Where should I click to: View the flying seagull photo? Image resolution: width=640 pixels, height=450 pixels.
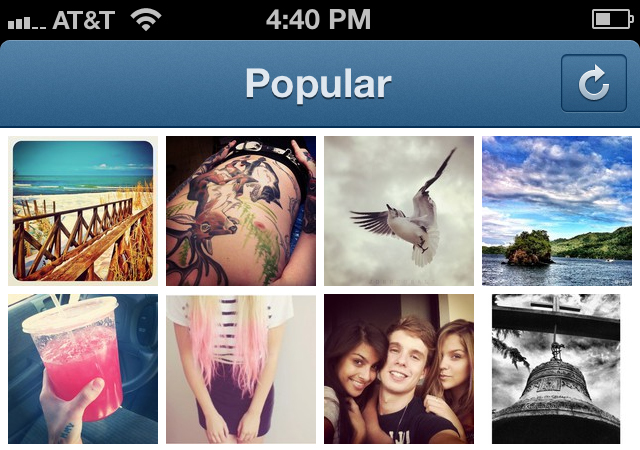(x=399, y=211)
